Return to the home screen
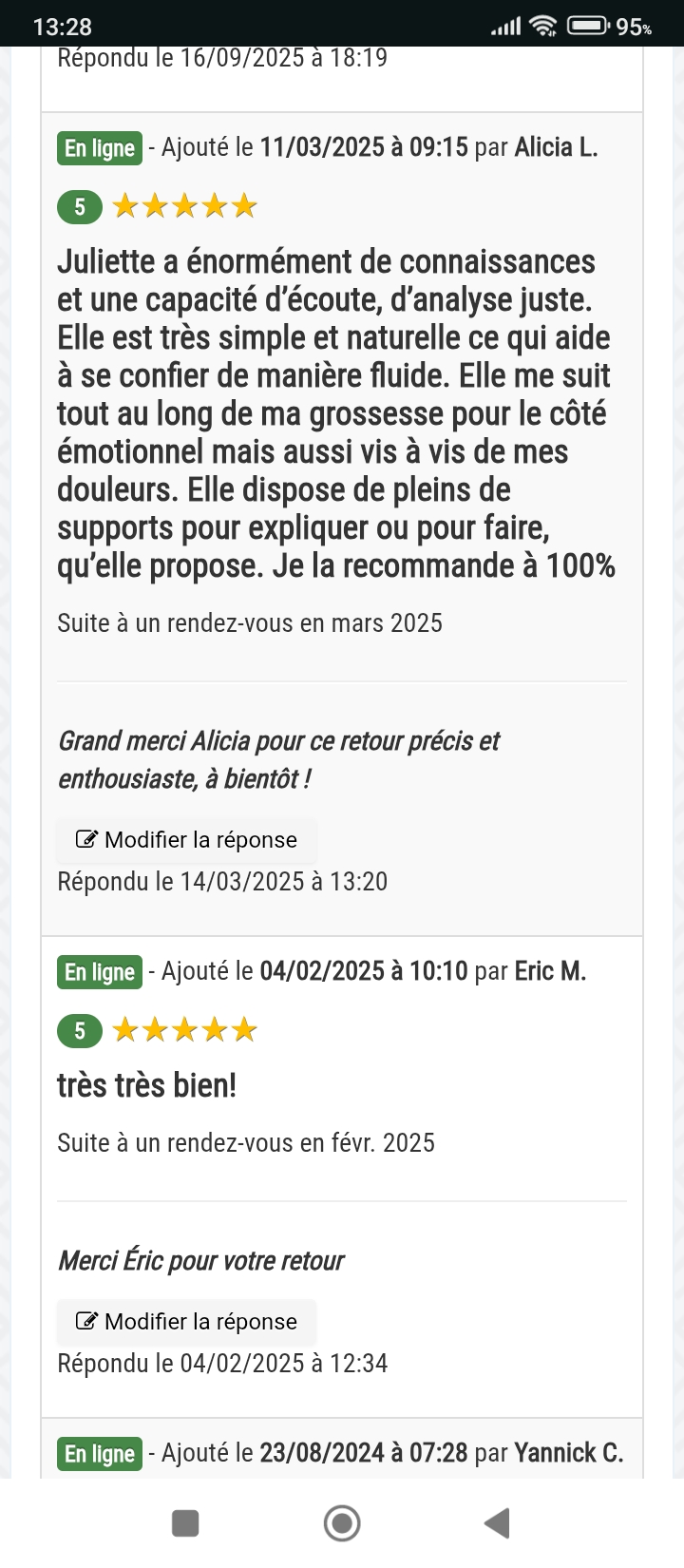 (342, 1523)
